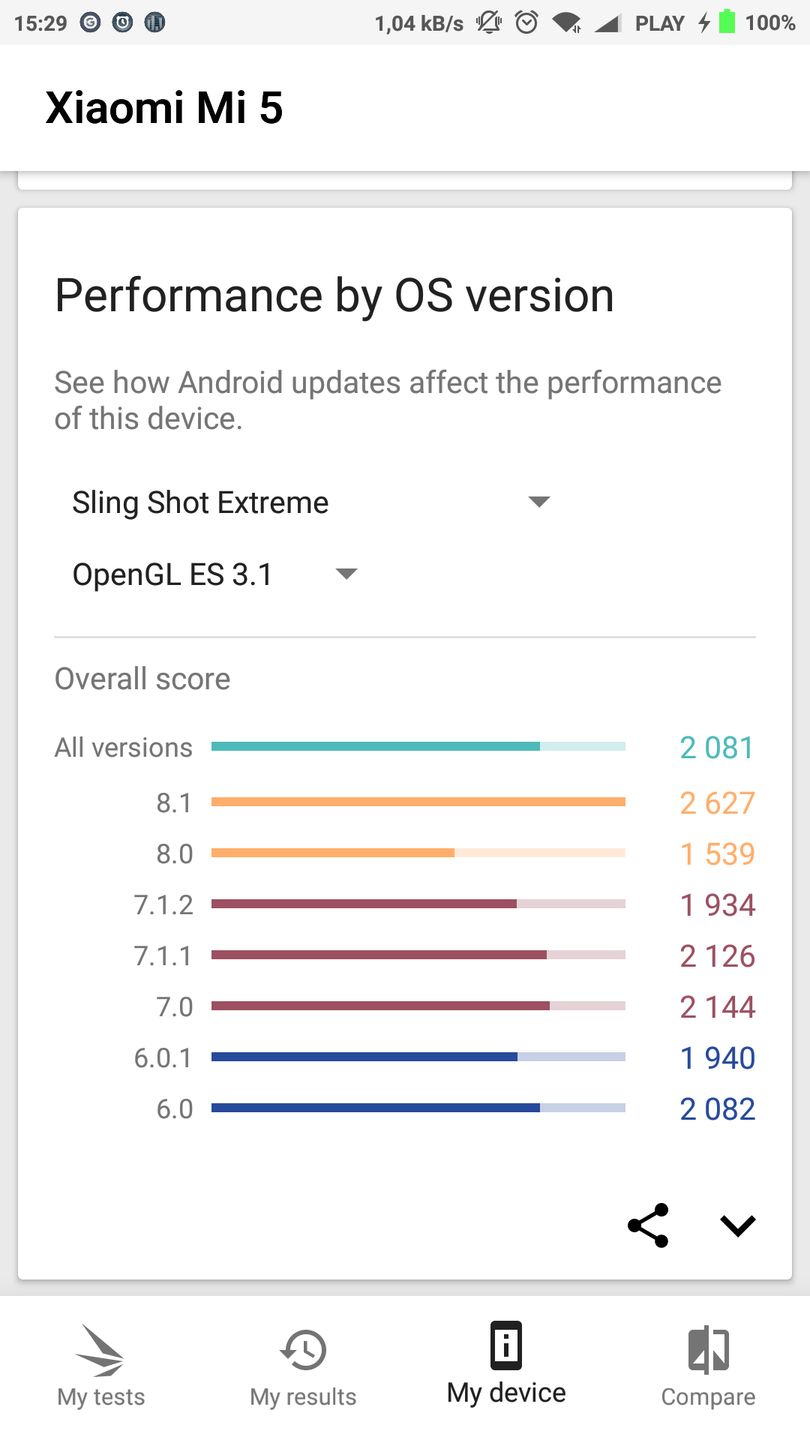Collapse the performance card with the chevron
This screenshot has width=810, height=1440.
pos(738,1226)
